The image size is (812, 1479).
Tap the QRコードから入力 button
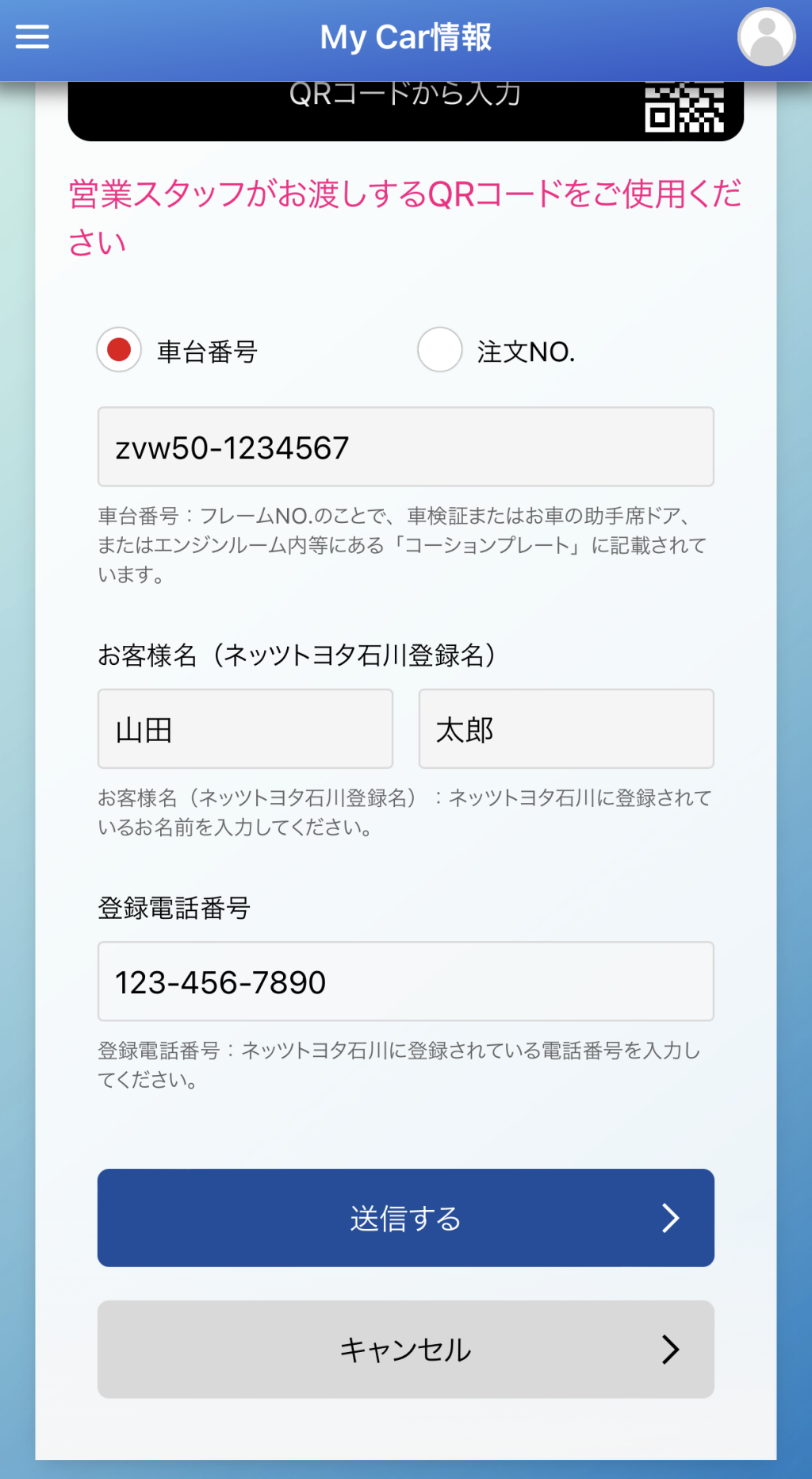point(405,110)
